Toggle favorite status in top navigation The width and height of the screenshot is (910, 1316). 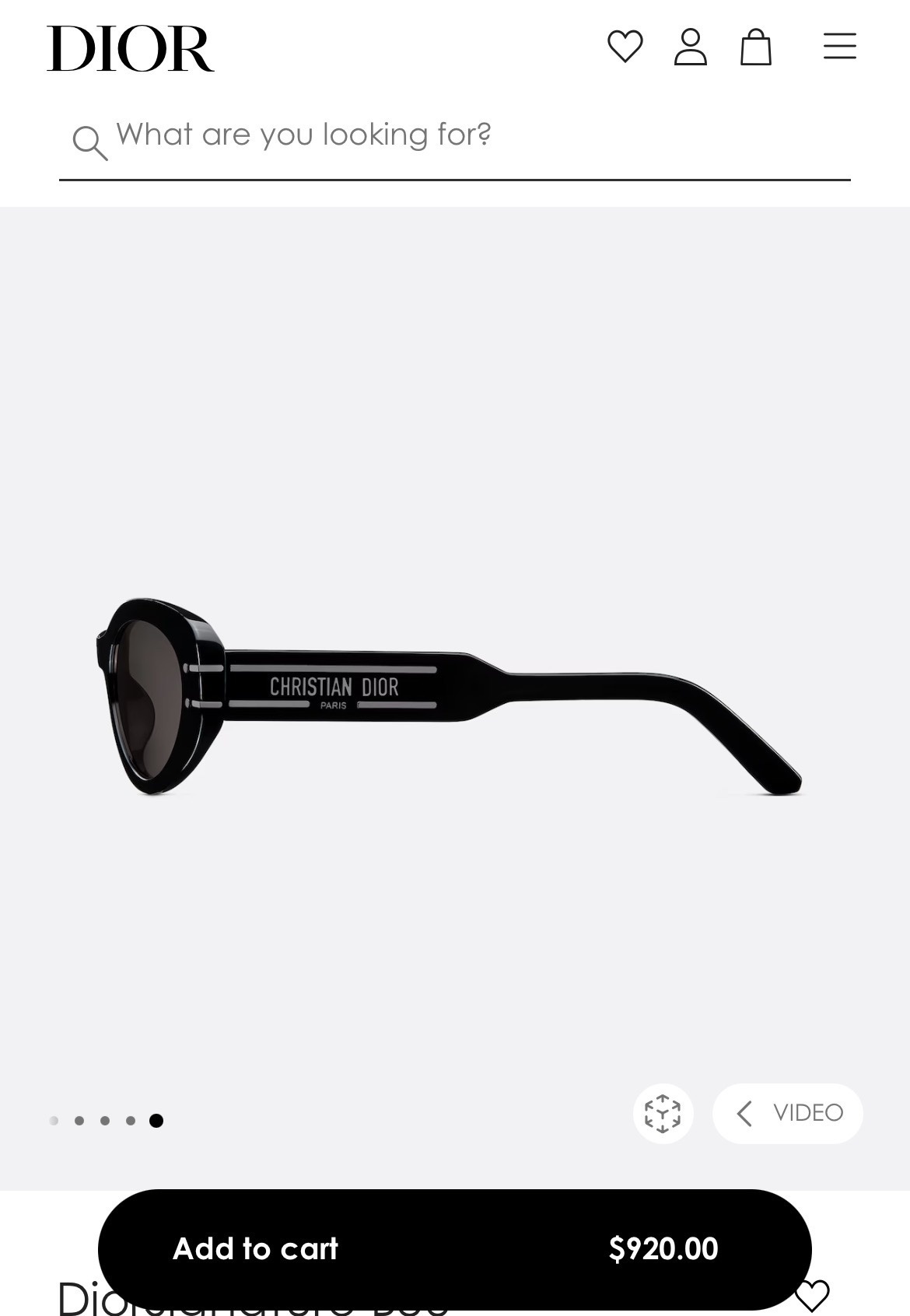(624, 48)
